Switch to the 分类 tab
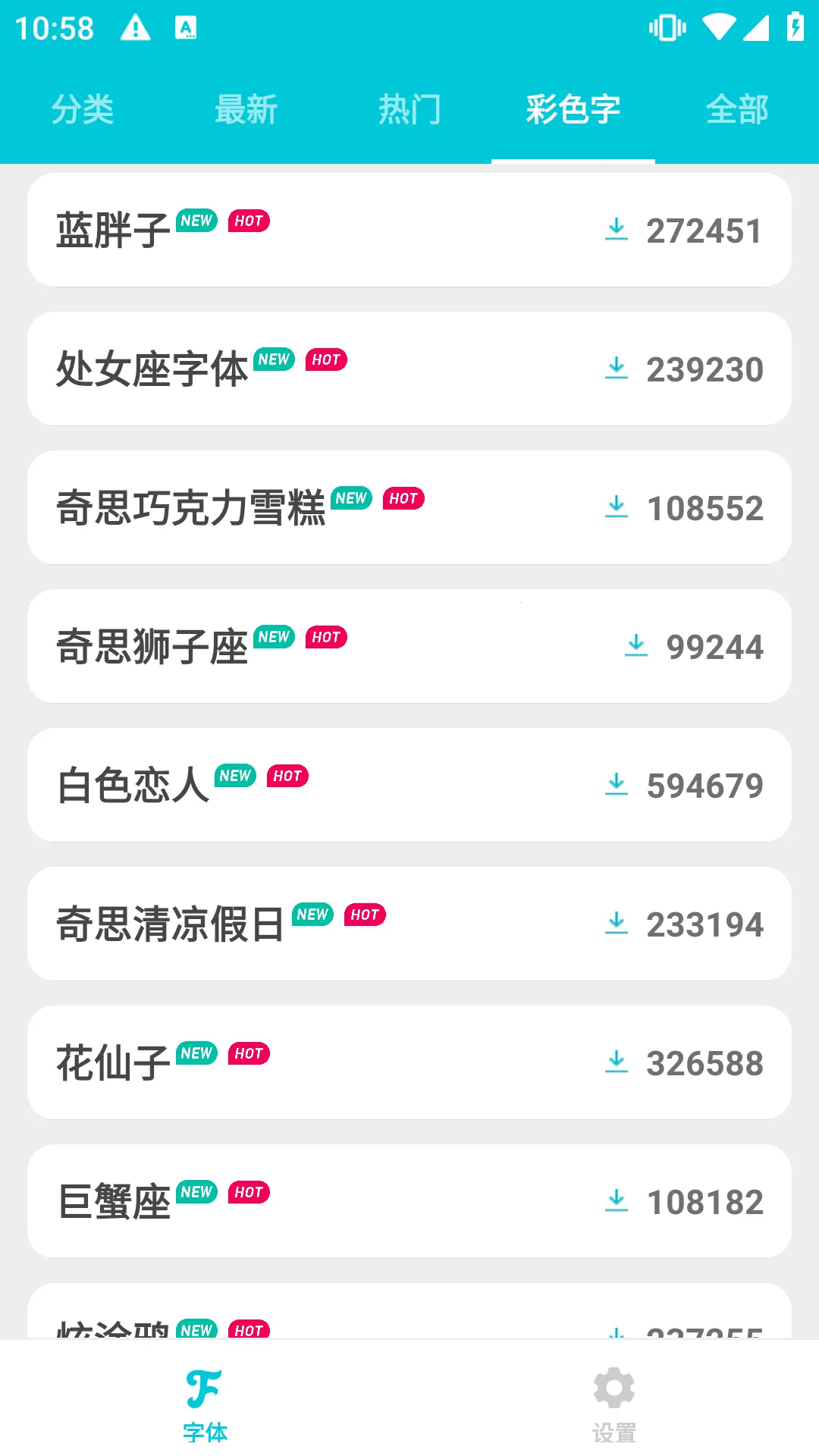The image size is (819, 1456). pos(82,110)
